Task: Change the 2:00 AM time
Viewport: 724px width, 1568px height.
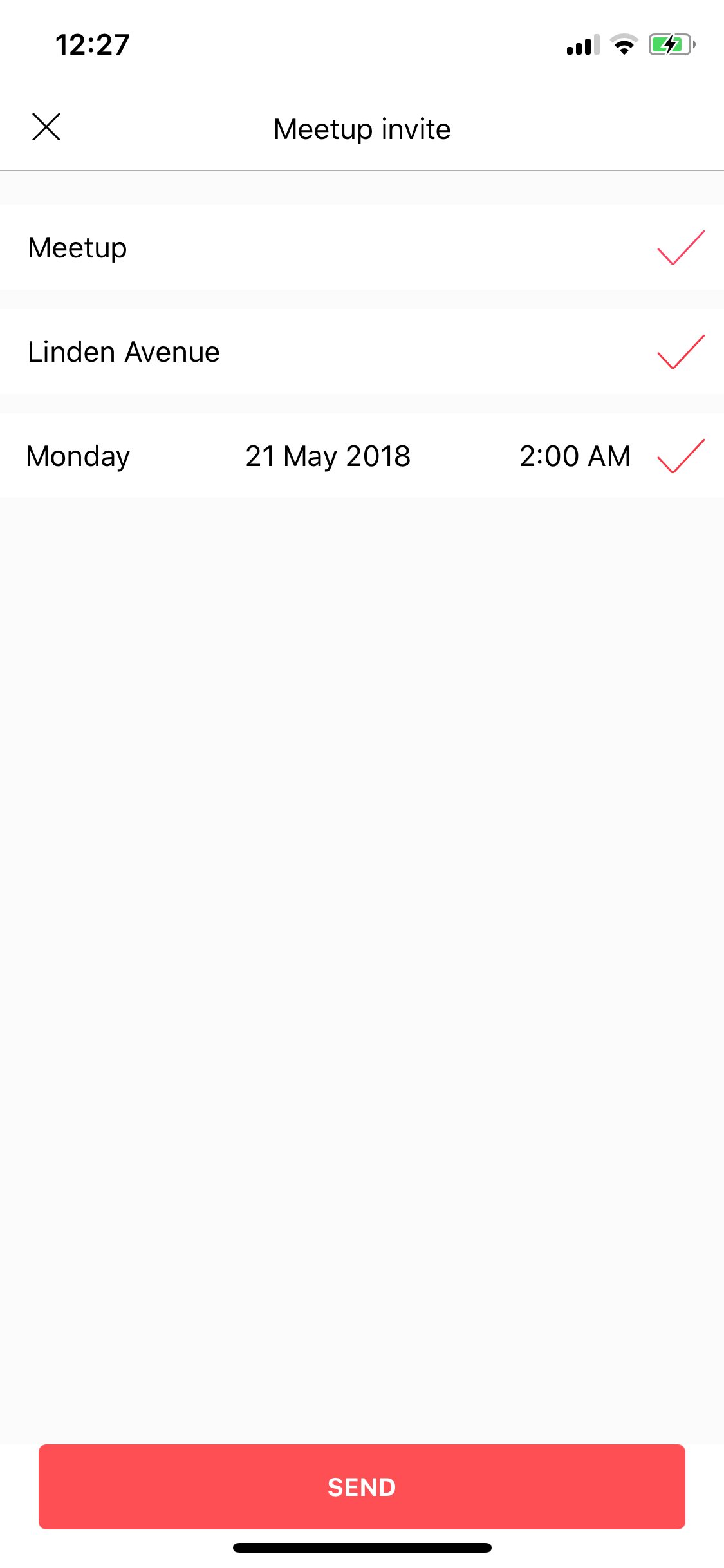Action: (x=575, y=456)
